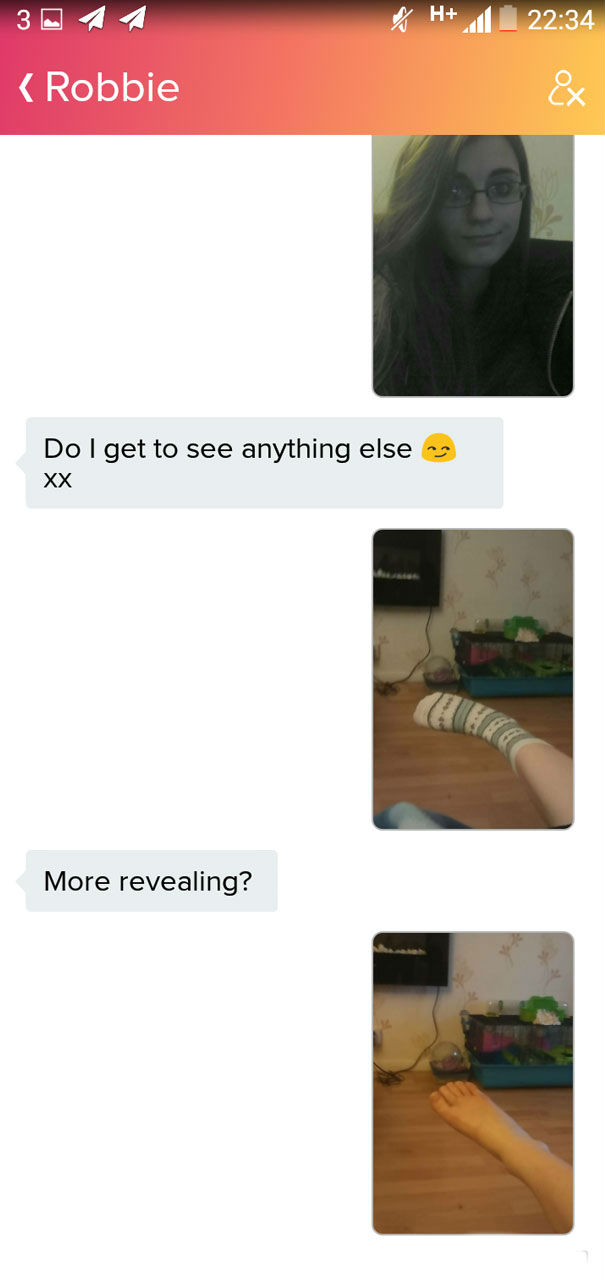Go back from the Robbie chat

tap(27, 88)
